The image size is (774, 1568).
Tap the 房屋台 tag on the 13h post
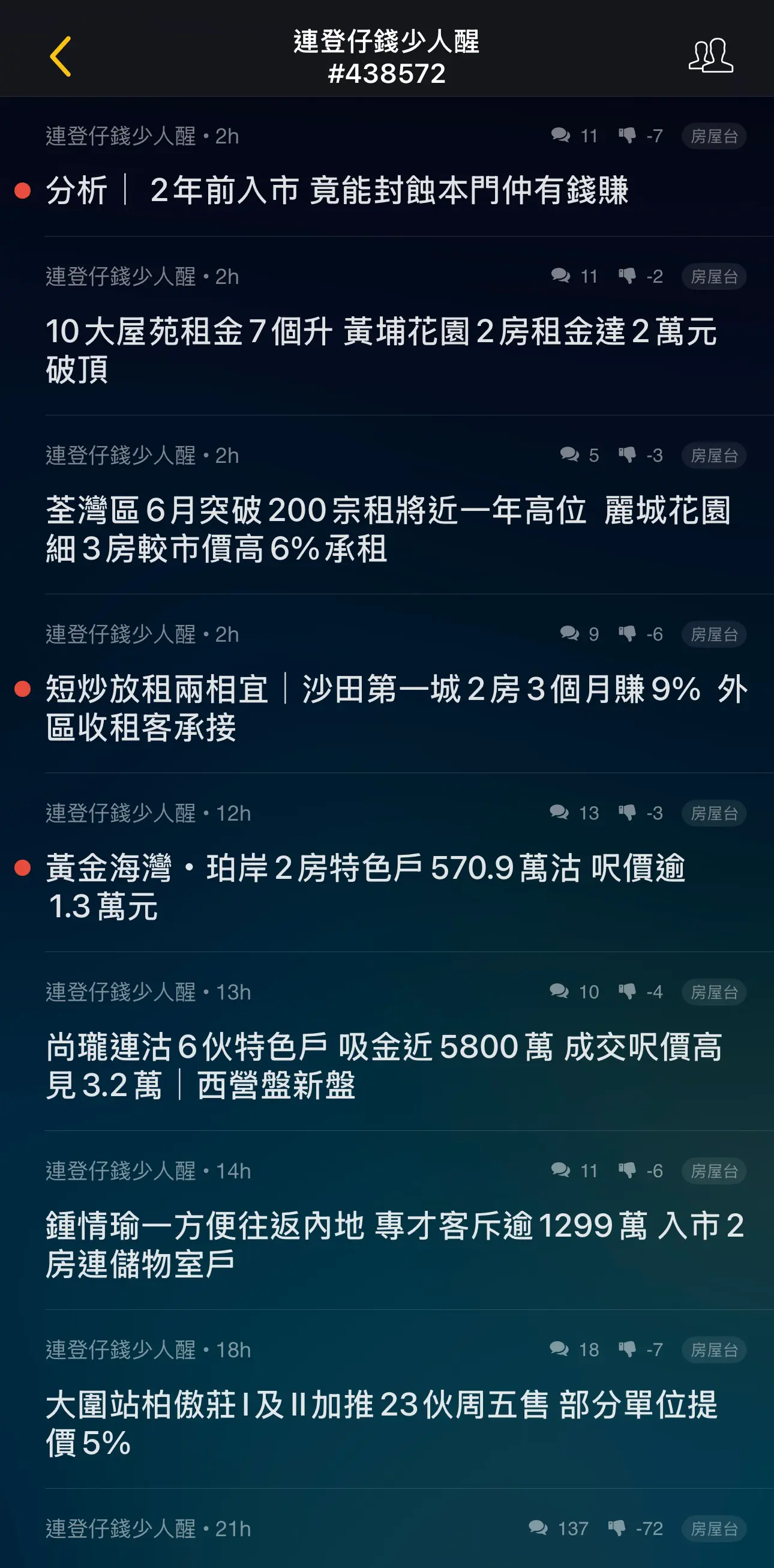[714, 992]
